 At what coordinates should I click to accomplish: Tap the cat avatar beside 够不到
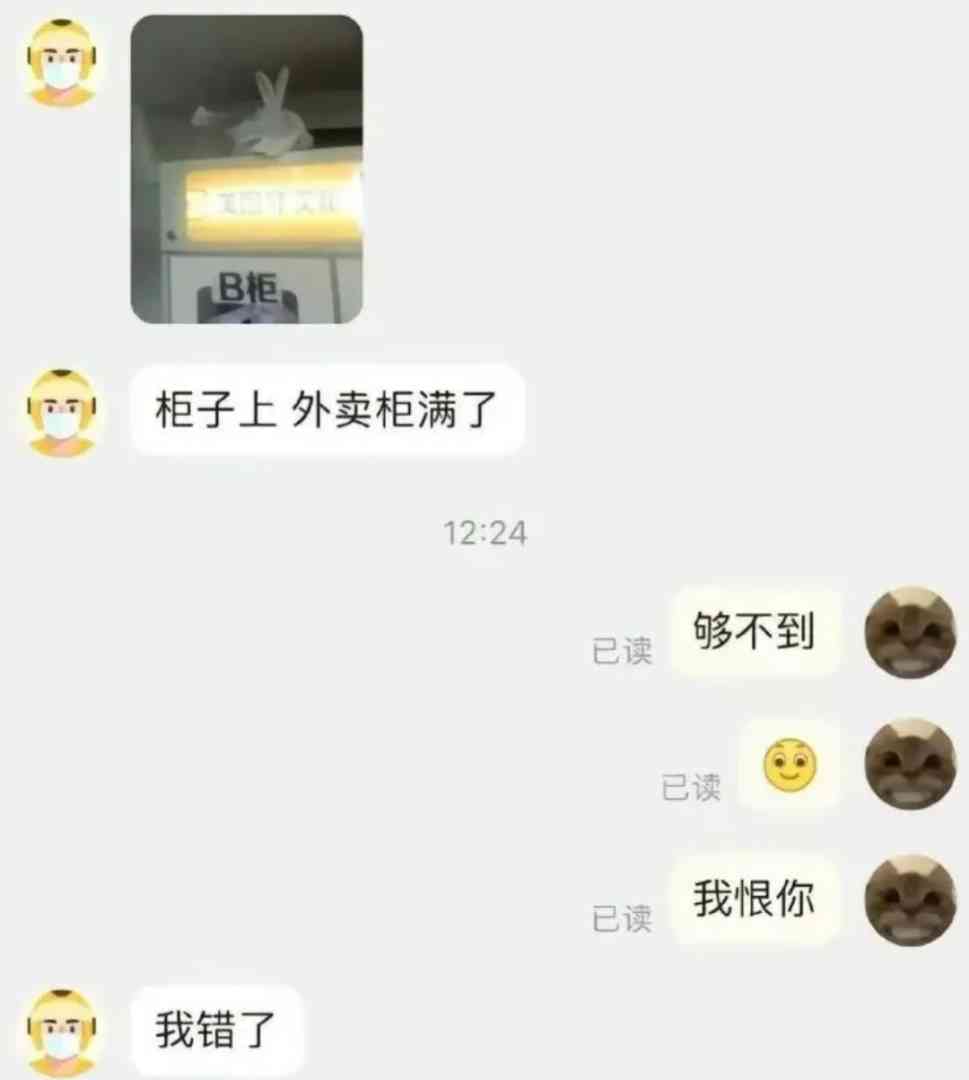click(x=910, y=632)
